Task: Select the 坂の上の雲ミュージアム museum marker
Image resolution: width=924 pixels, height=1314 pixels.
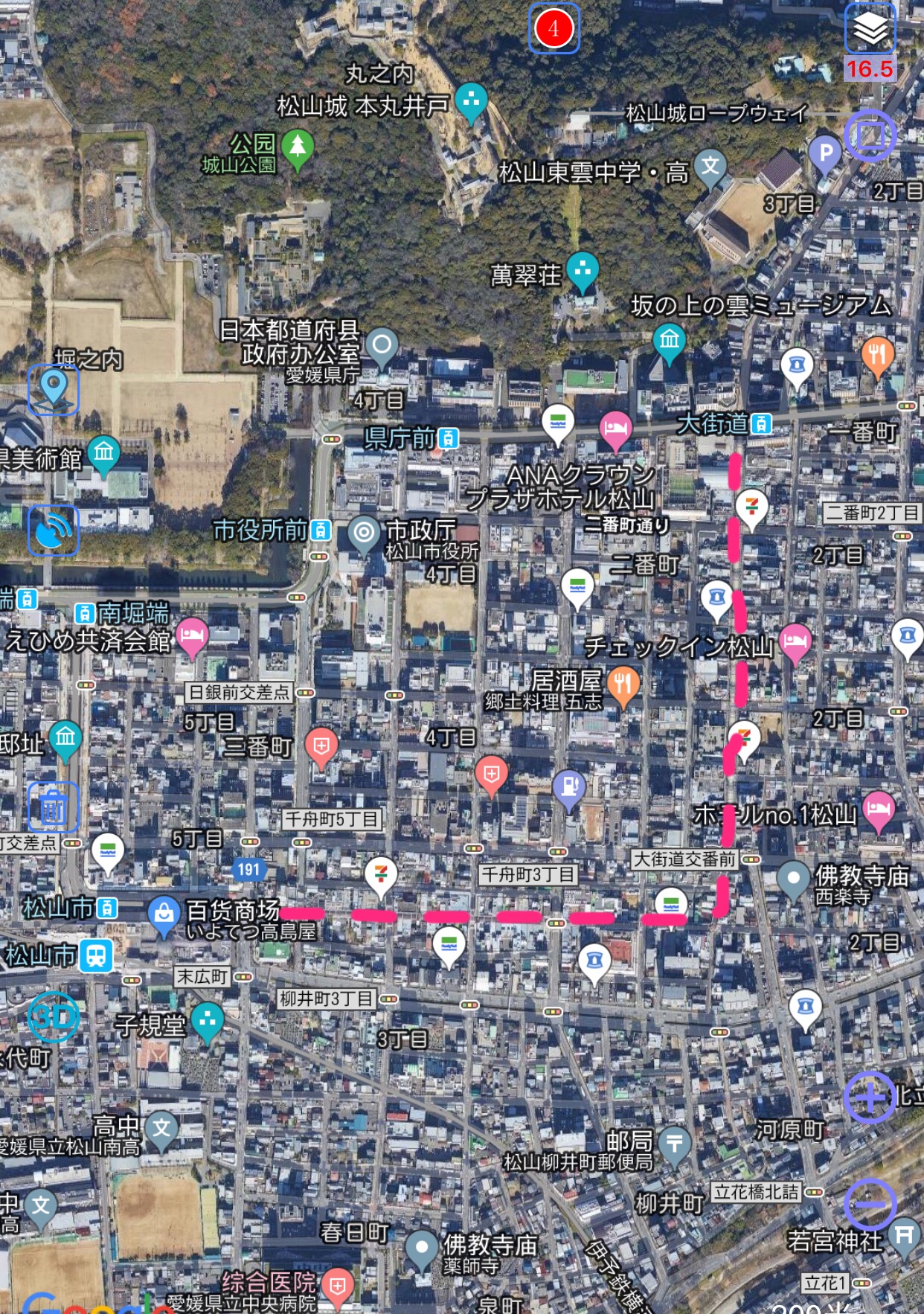Action: tap(669, 342)
